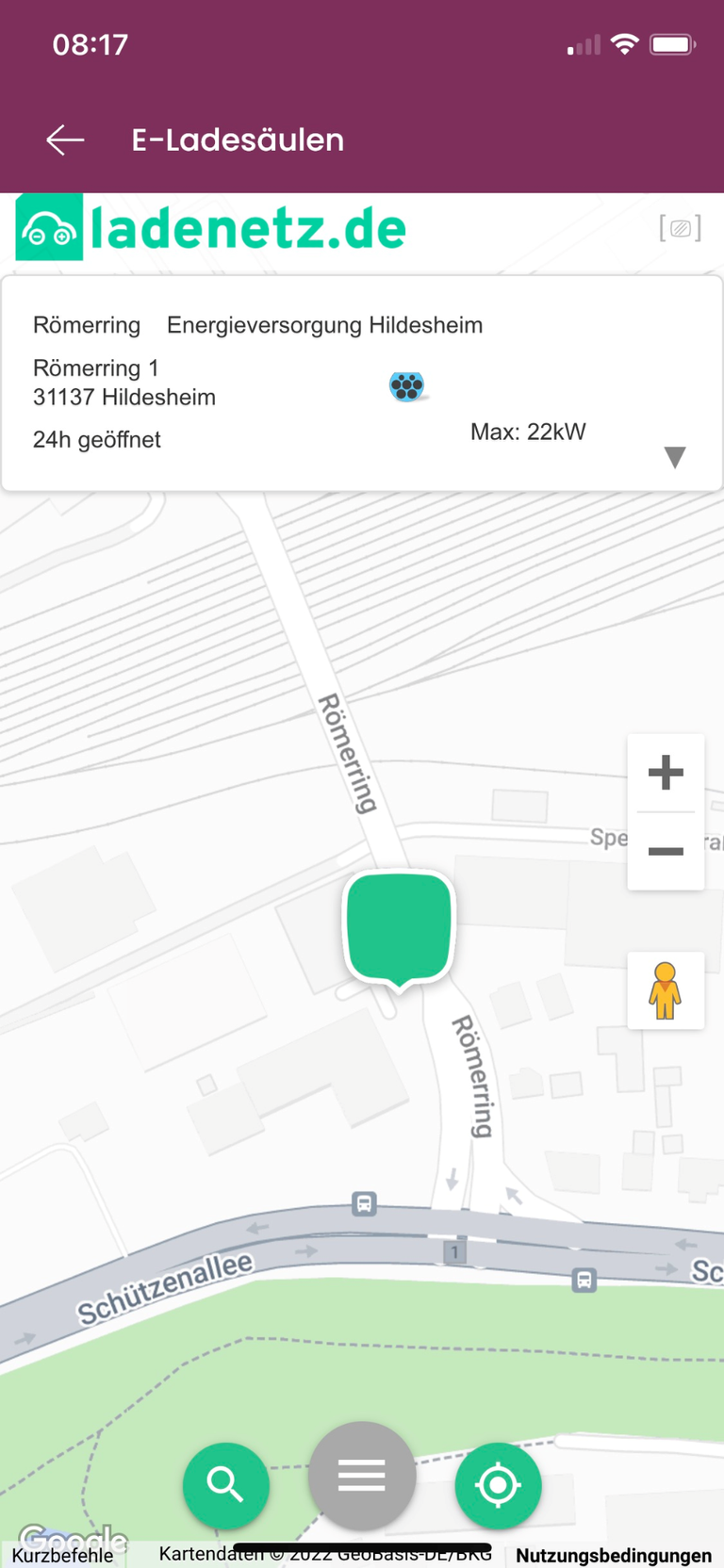This screenshot has height=1568, width=724.
Task: Open Street View pegman
Action: 666,990
